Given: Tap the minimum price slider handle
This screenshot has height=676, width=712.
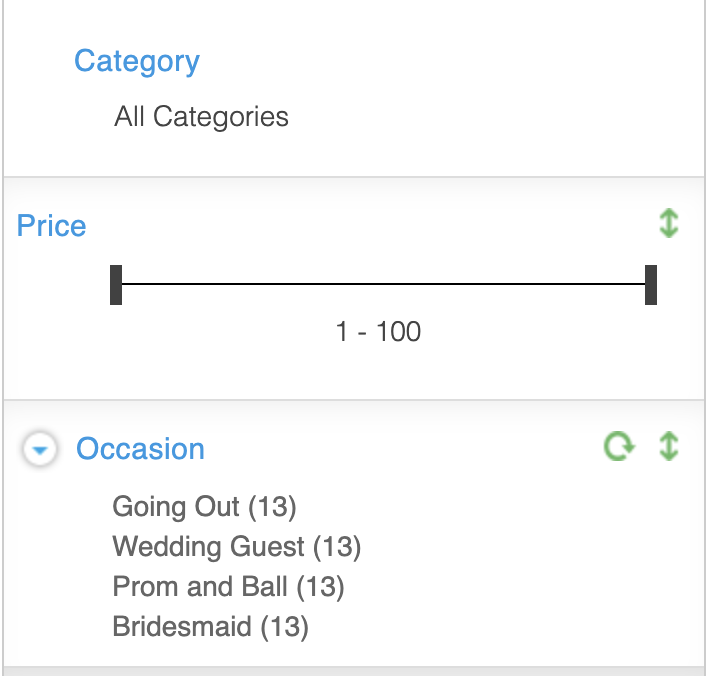Looking at the screenshot, I should tap(116, 284).
